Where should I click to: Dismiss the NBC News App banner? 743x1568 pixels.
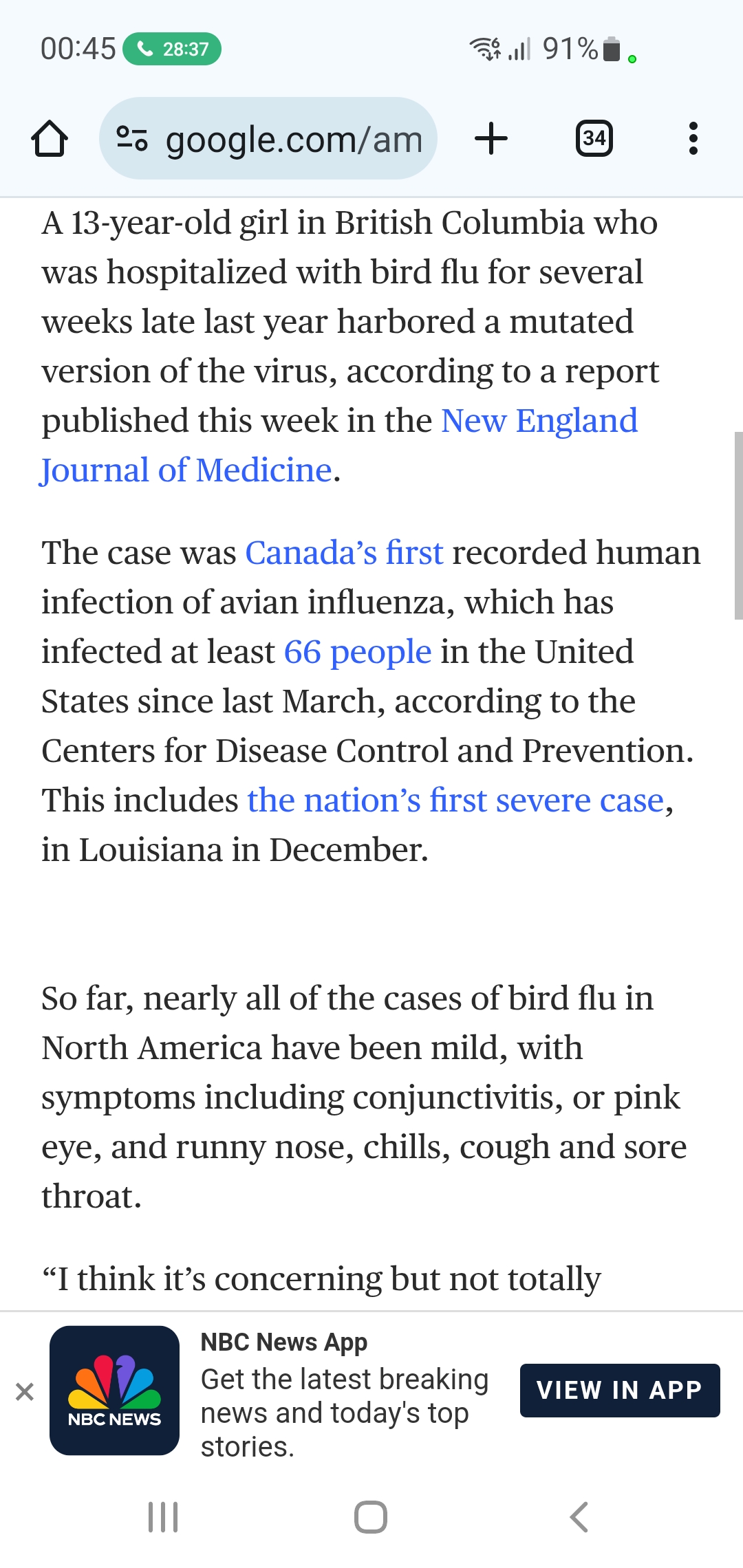[x=25, y=1392]
